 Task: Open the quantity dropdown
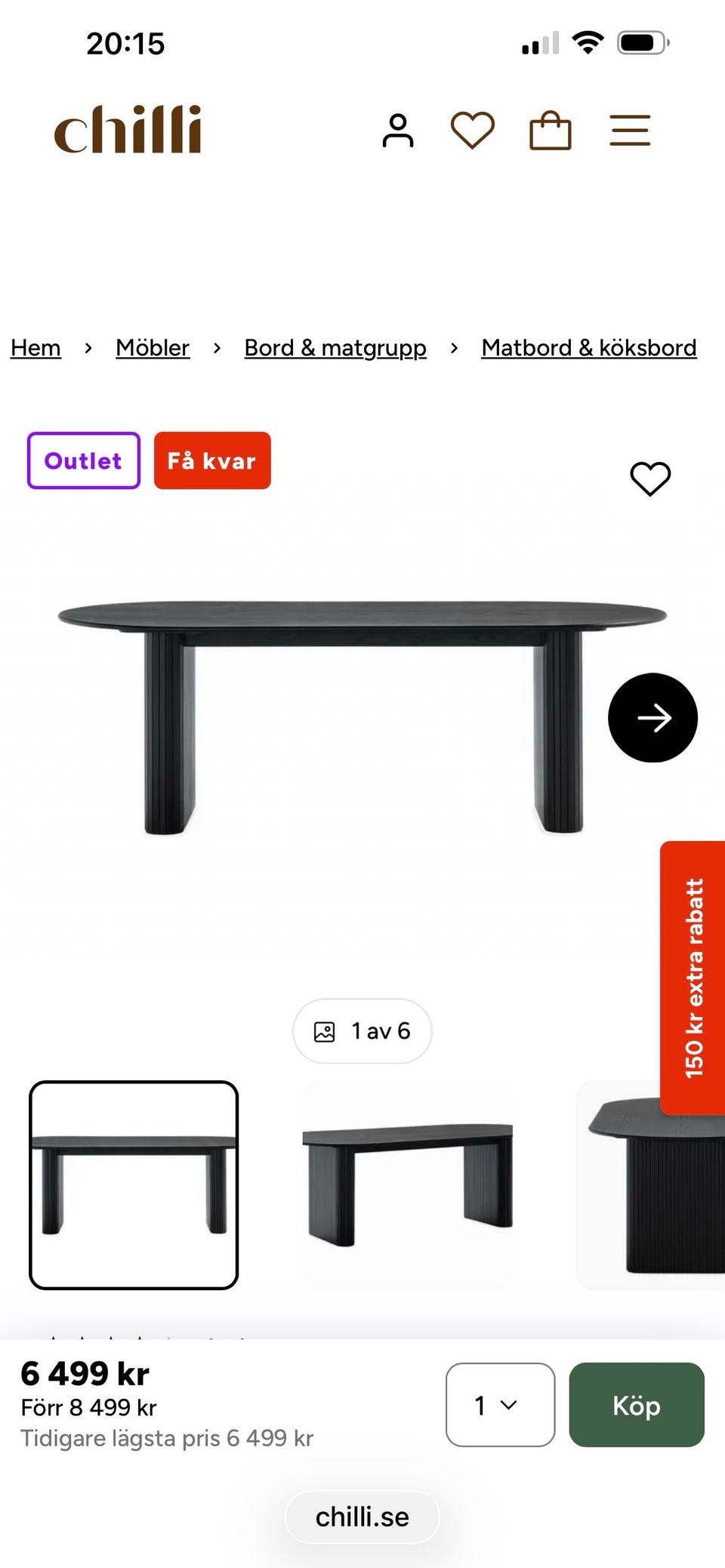500,1404
